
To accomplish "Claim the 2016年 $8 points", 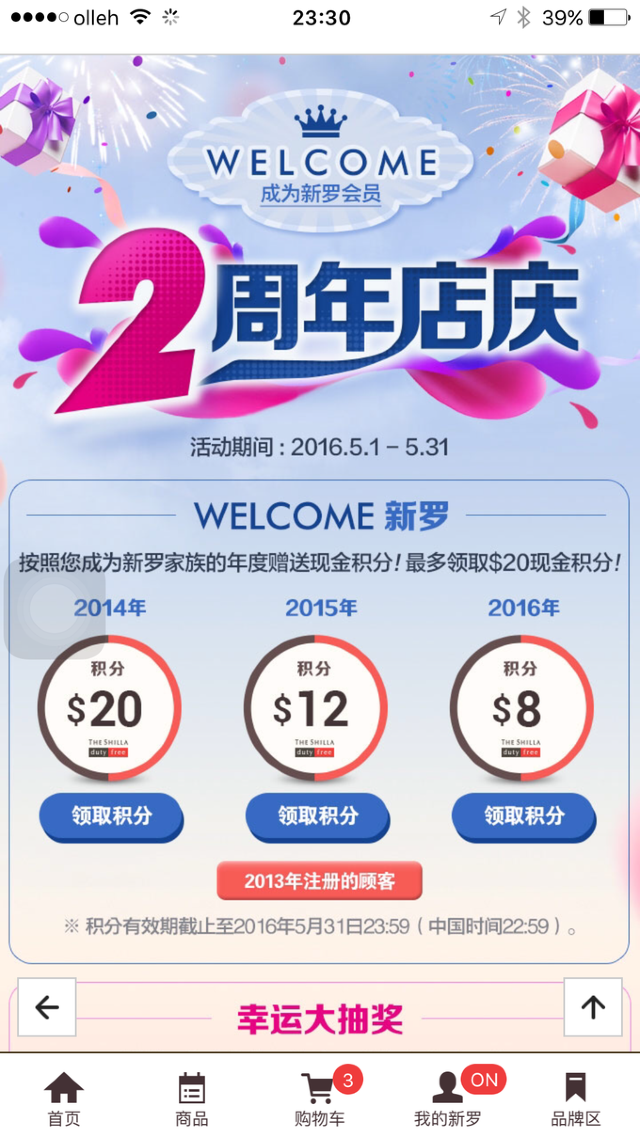I will 524,815.
